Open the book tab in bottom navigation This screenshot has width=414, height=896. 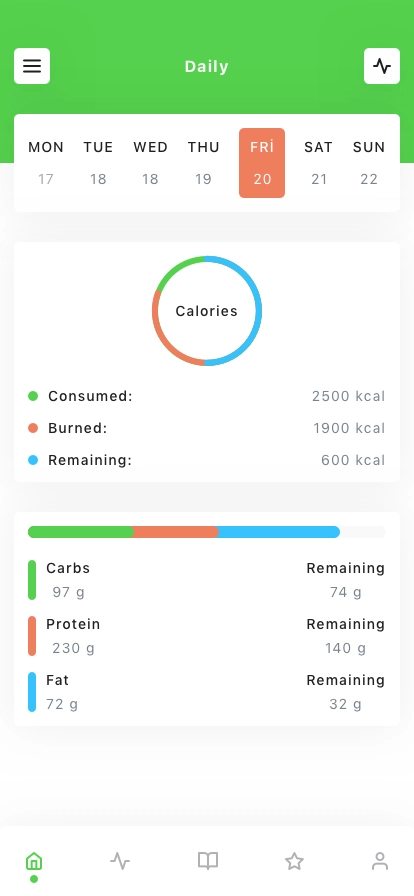(208, 861)
